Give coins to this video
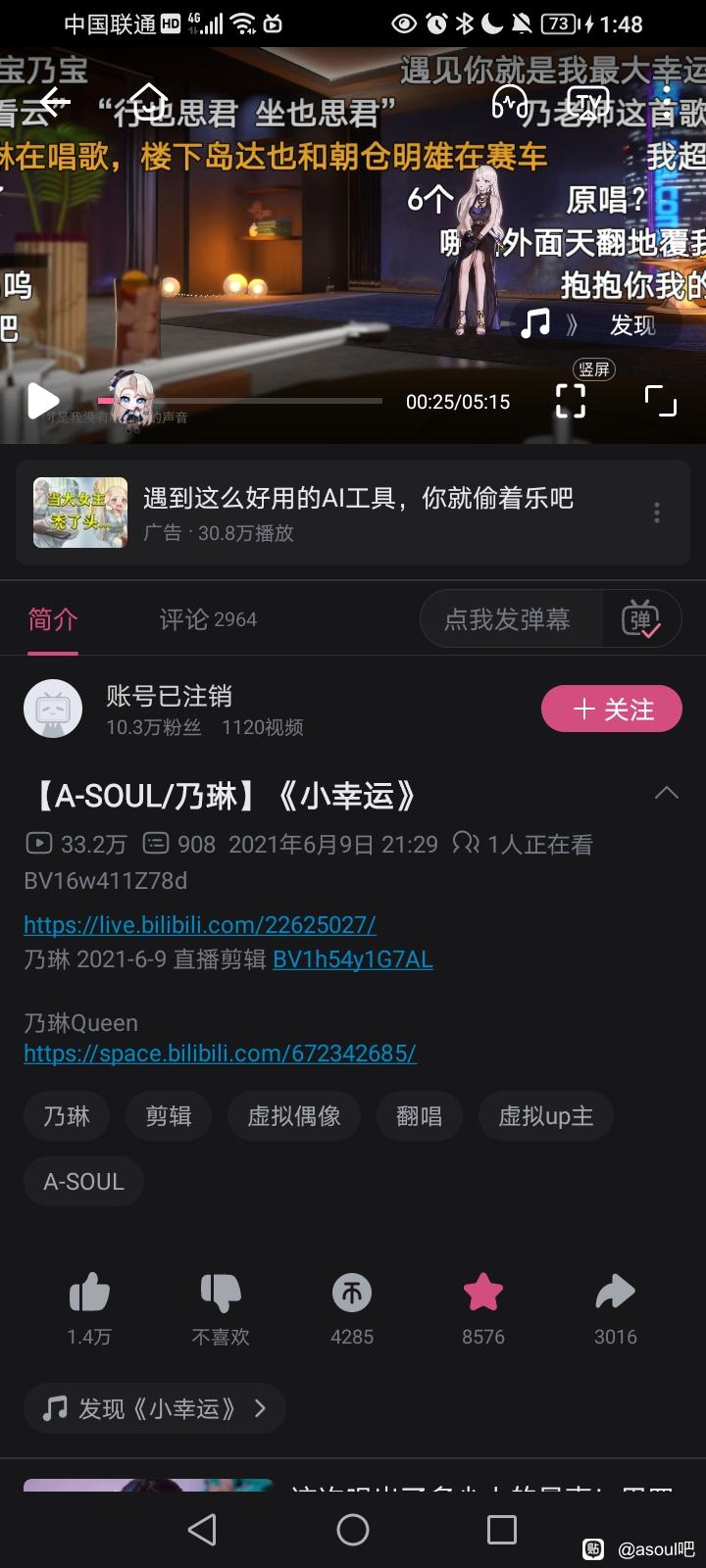 [352, 1294]
